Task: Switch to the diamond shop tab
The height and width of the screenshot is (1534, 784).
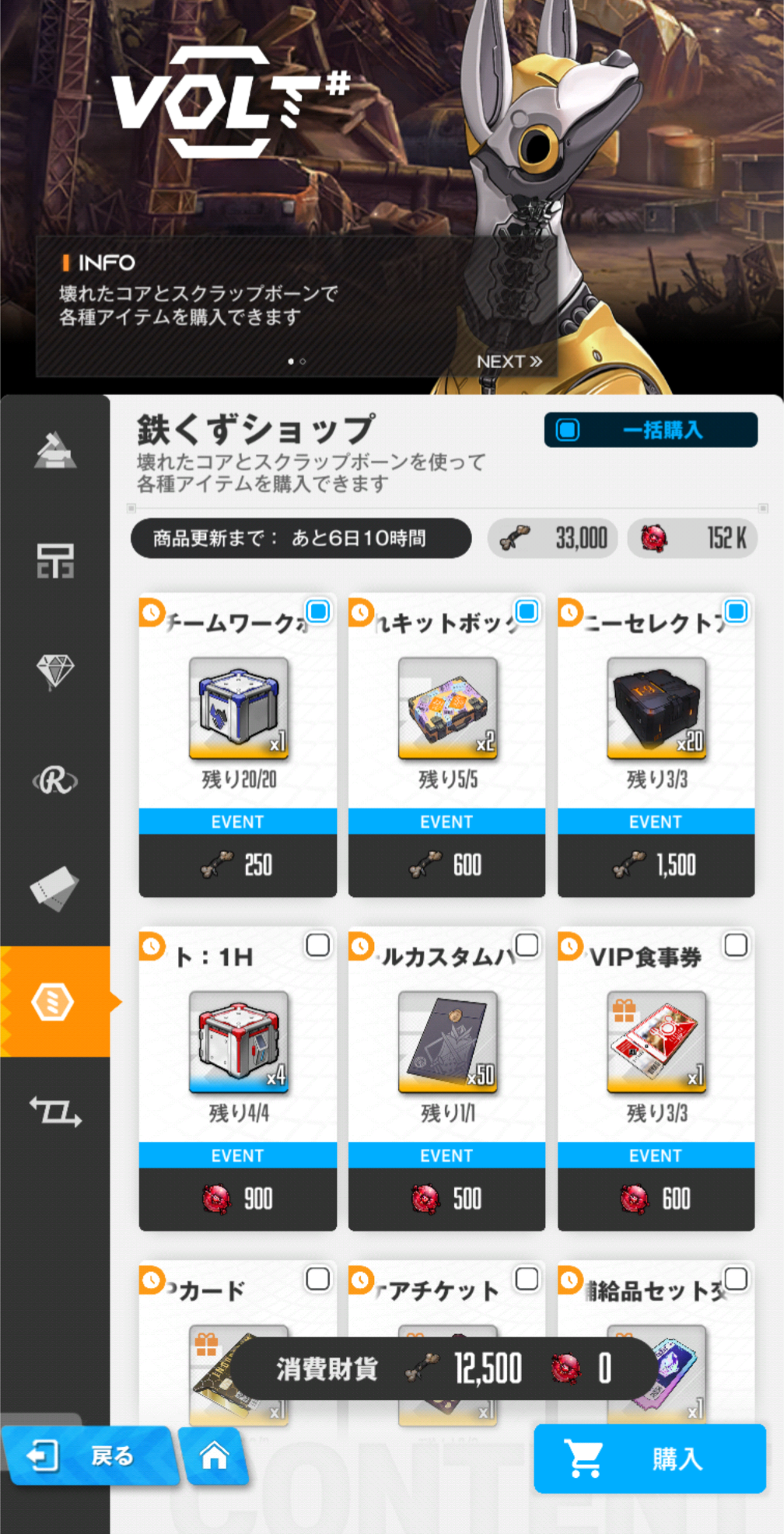Action: click(55, 671)
